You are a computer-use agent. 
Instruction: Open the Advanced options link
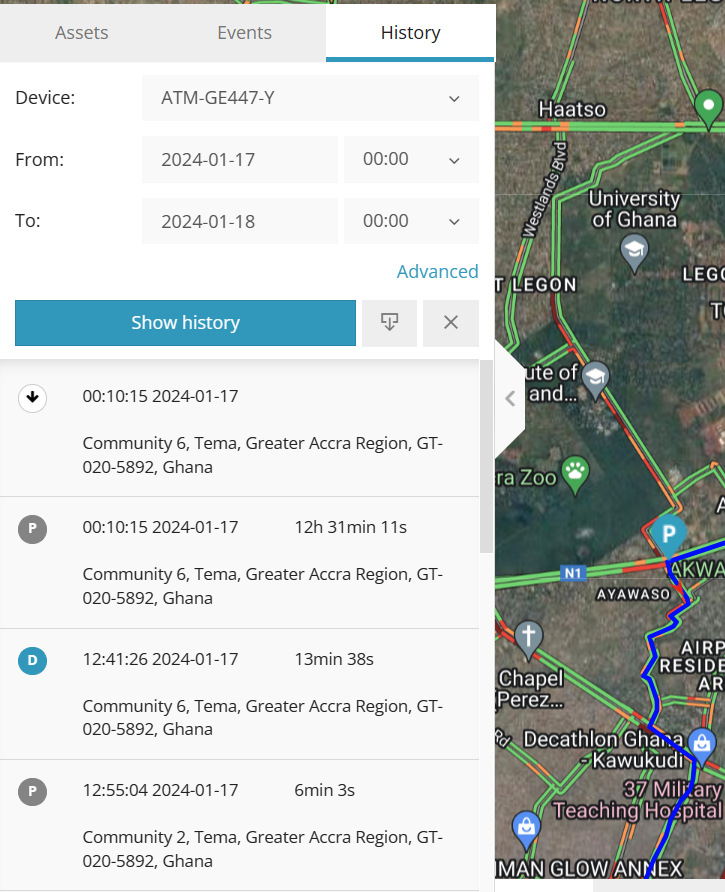point(437,272)
